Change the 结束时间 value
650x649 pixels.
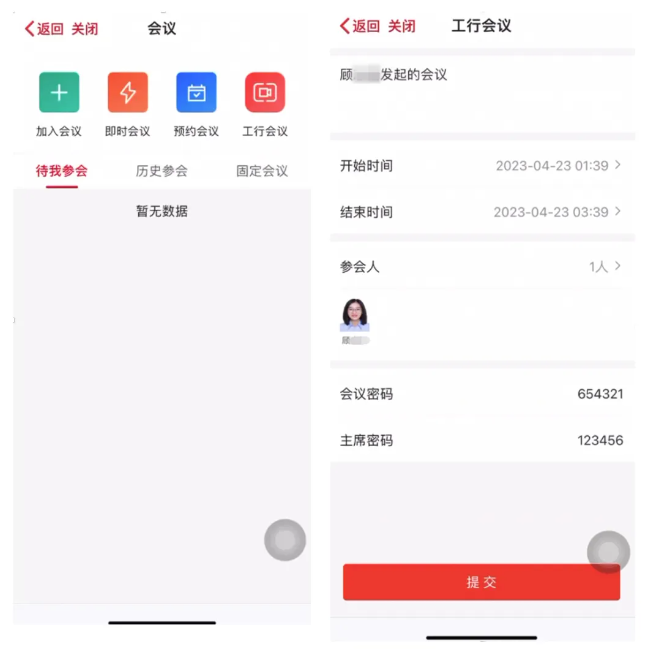point(558,212)
